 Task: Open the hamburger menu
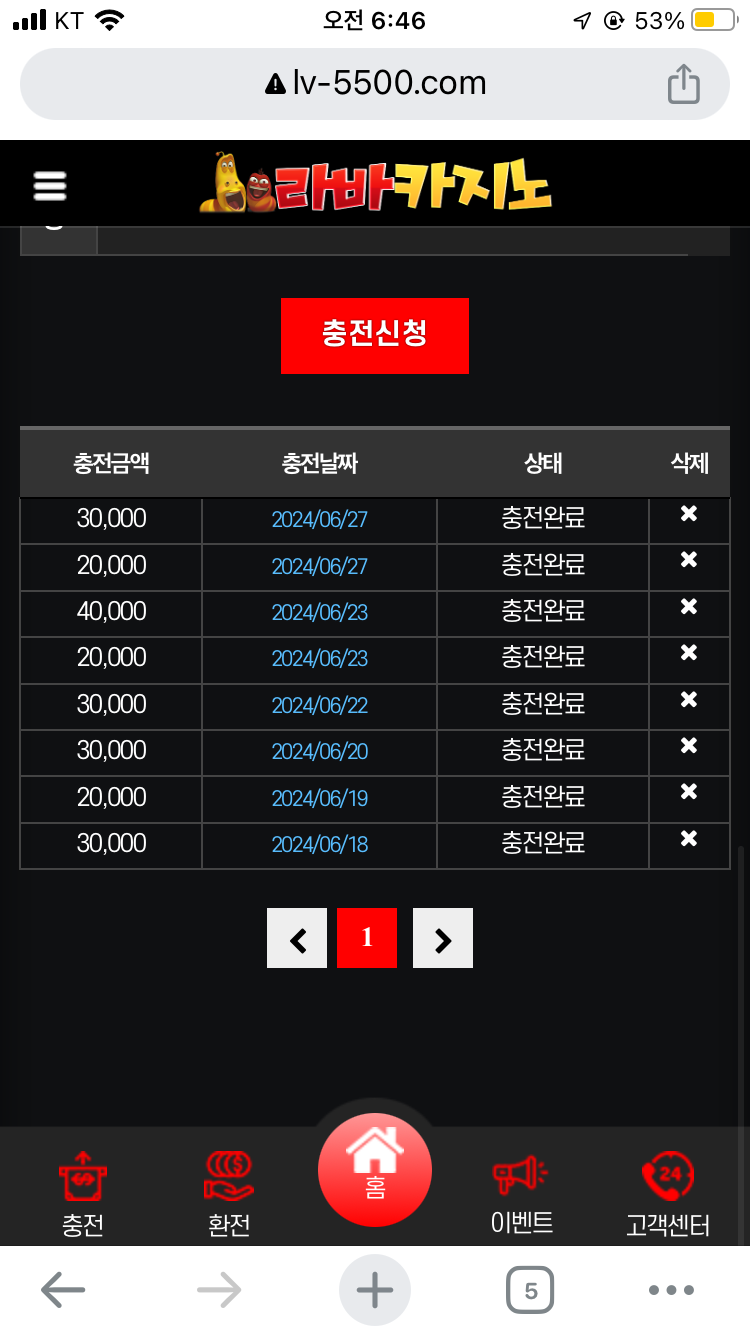click(x=49, y=185)
